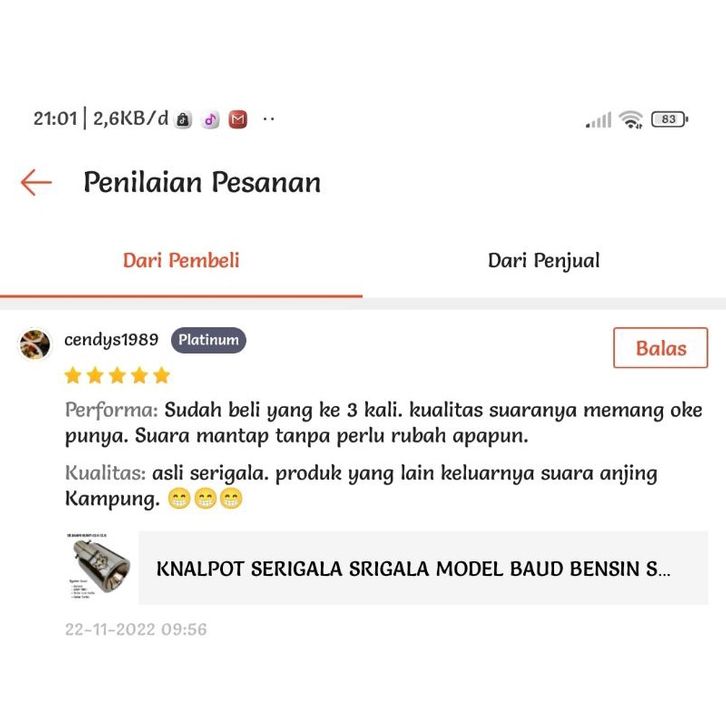Switch to the Dari Pembeli tab
Image resolution: width=726 pixels, height=726 pixels.
pyautogui.click(x=181, y=261)
